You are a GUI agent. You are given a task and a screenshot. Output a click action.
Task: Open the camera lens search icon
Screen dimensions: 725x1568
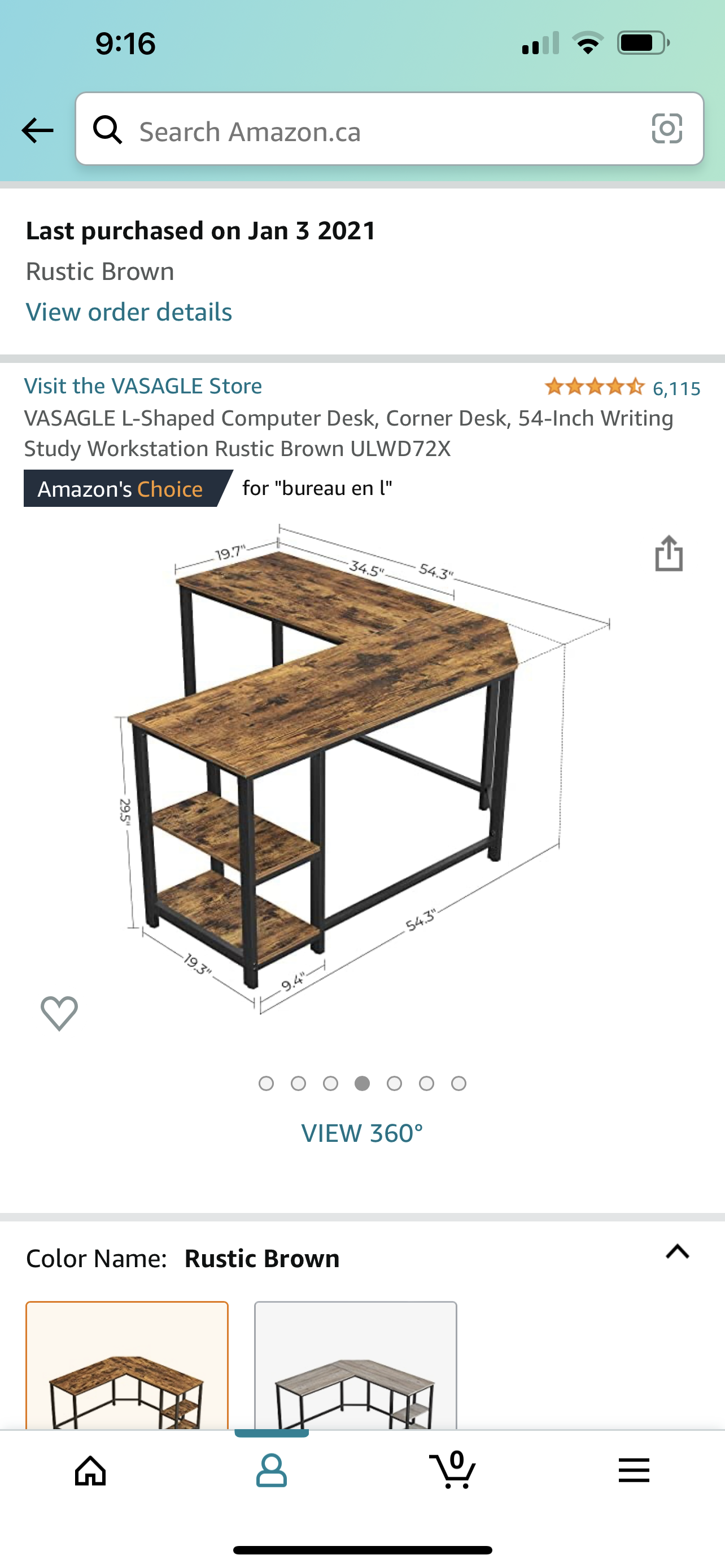point(667,129)
